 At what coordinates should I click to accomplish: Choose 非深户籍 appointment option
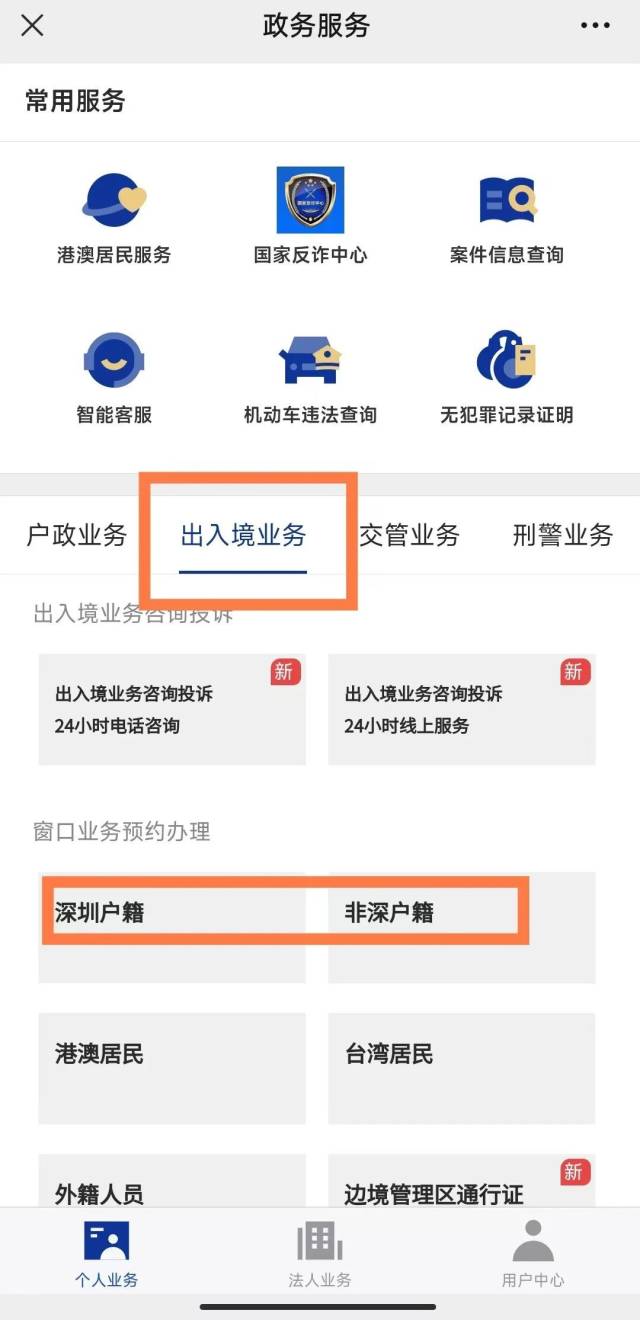pos(461,926)
